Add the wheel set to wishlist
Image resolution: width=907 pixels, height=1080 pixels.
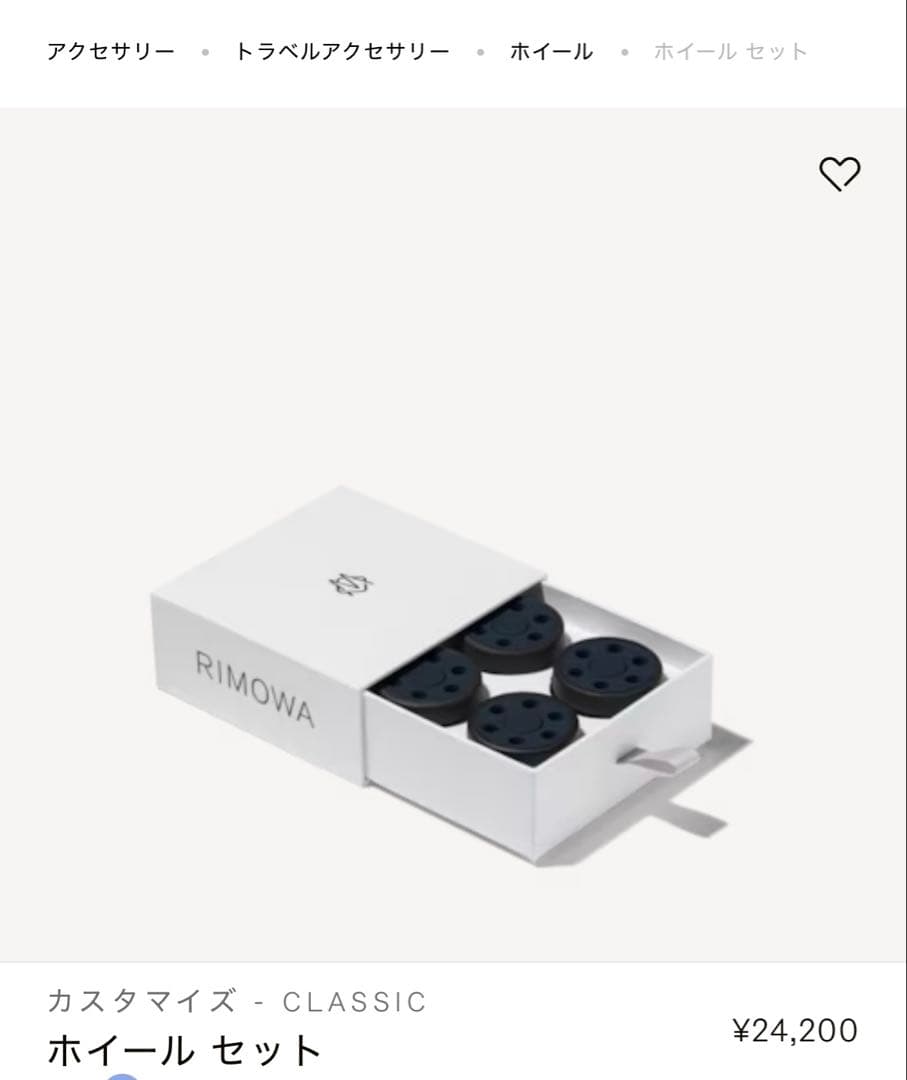point(839,174)
